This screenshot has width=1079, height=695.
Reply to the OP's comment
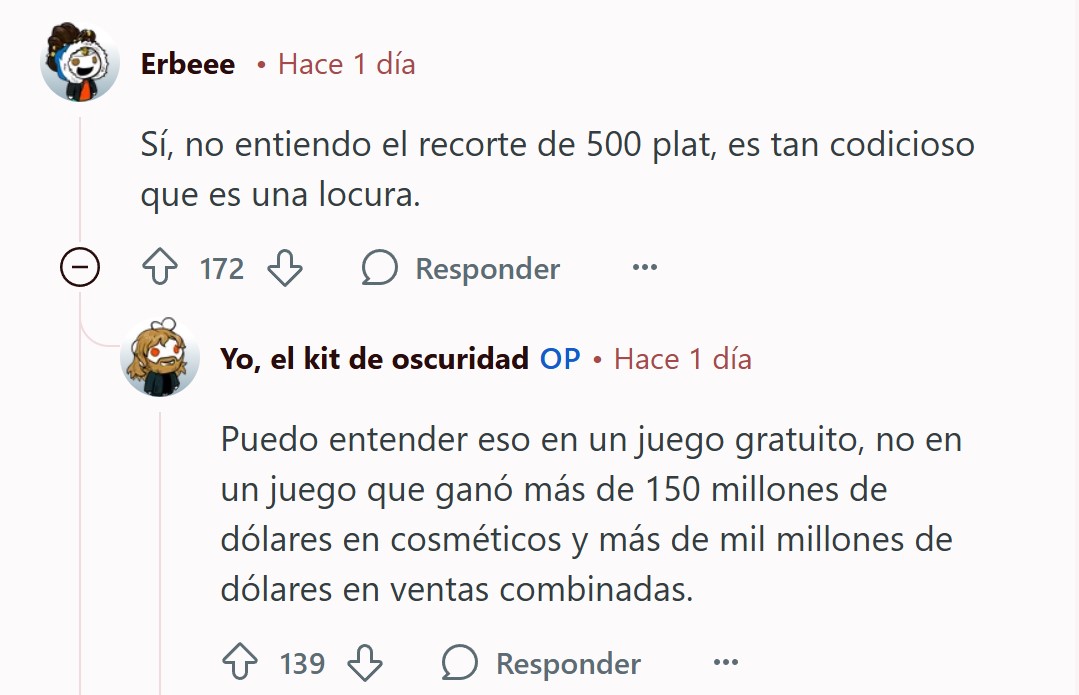coord(542,663)
